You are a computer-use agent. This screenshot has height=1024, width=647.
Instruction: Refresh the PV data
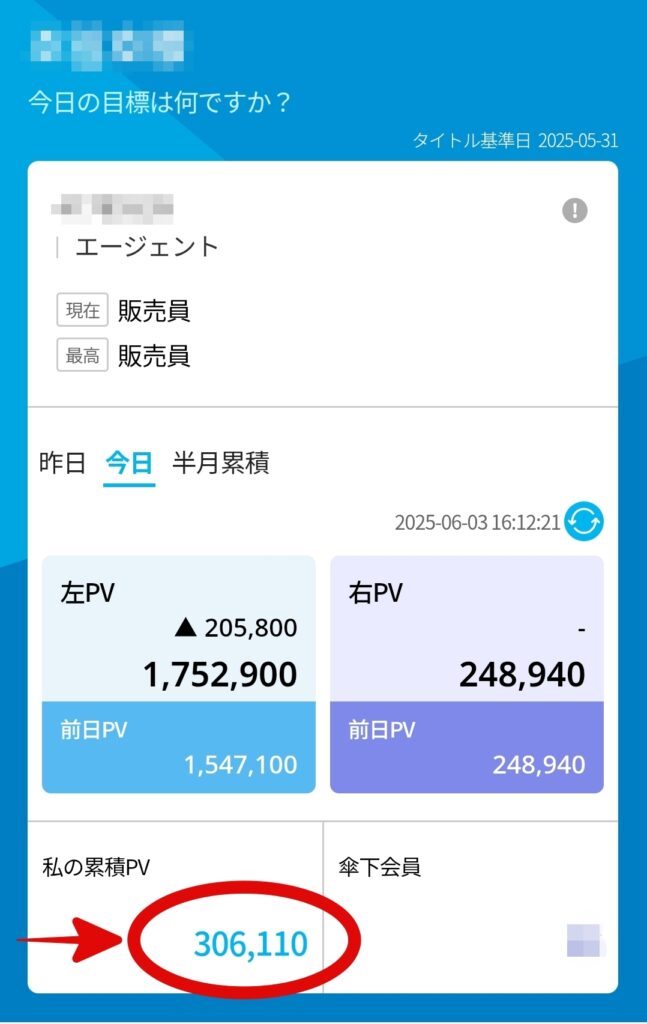pos(584,522)
